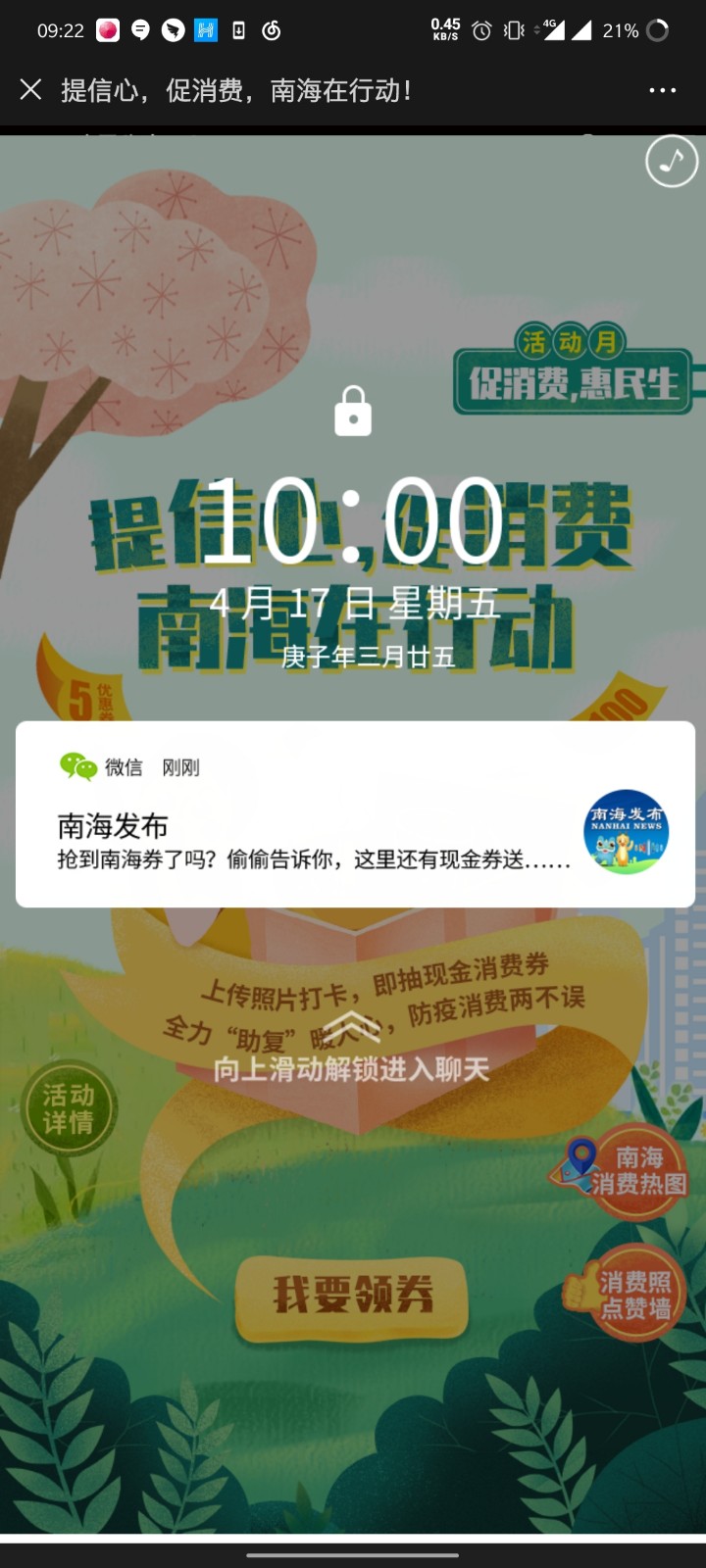Tap the 我要领券 button

click(352, 1296)
